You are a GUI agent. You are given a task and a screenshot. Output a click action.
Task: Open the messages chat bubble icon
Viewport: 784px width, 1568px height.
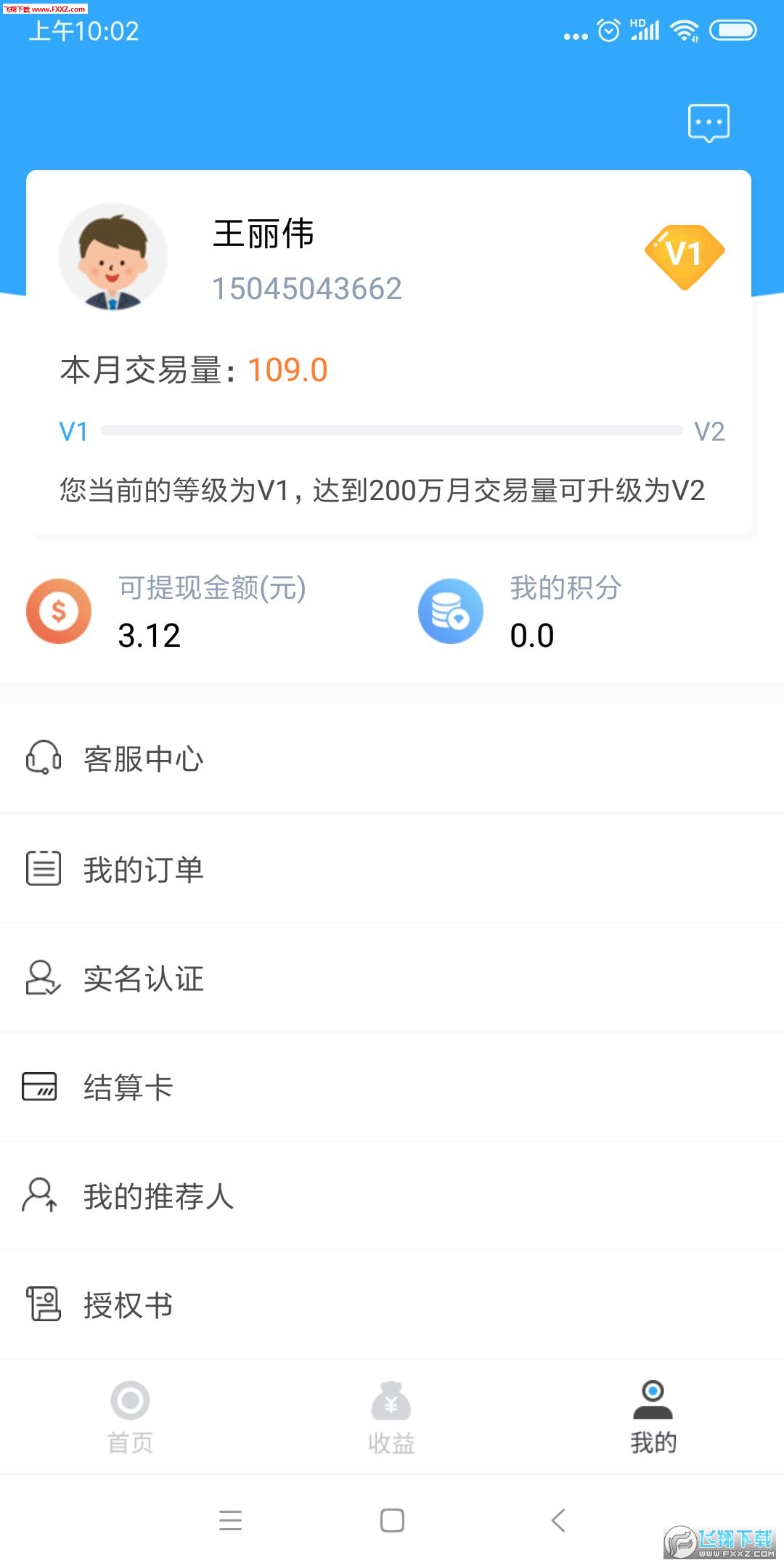pos(709,123)
